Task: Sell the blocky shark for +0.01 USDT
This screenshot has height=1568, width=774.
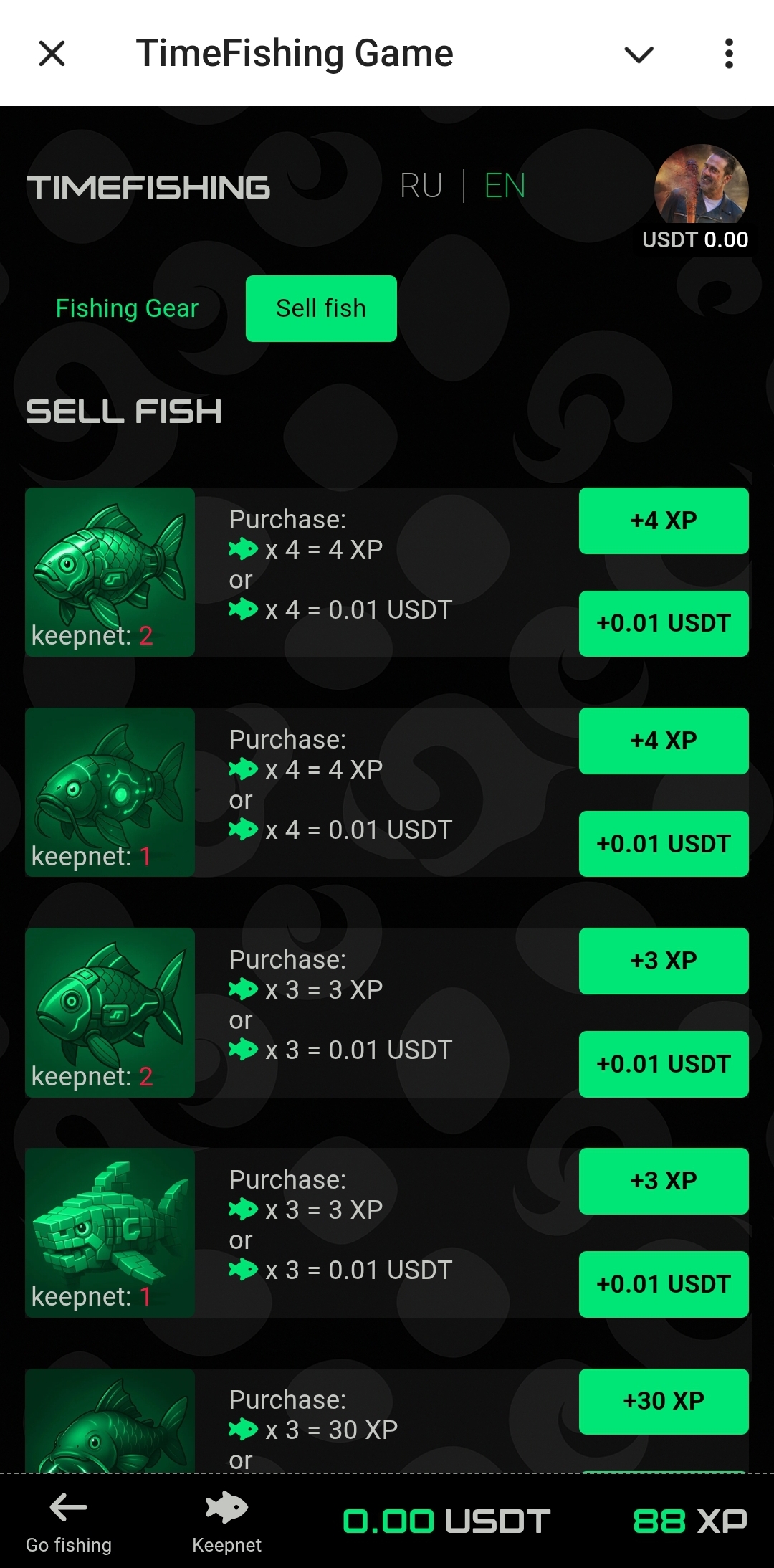Action: pyautogui.click(x=663, y=1284)
